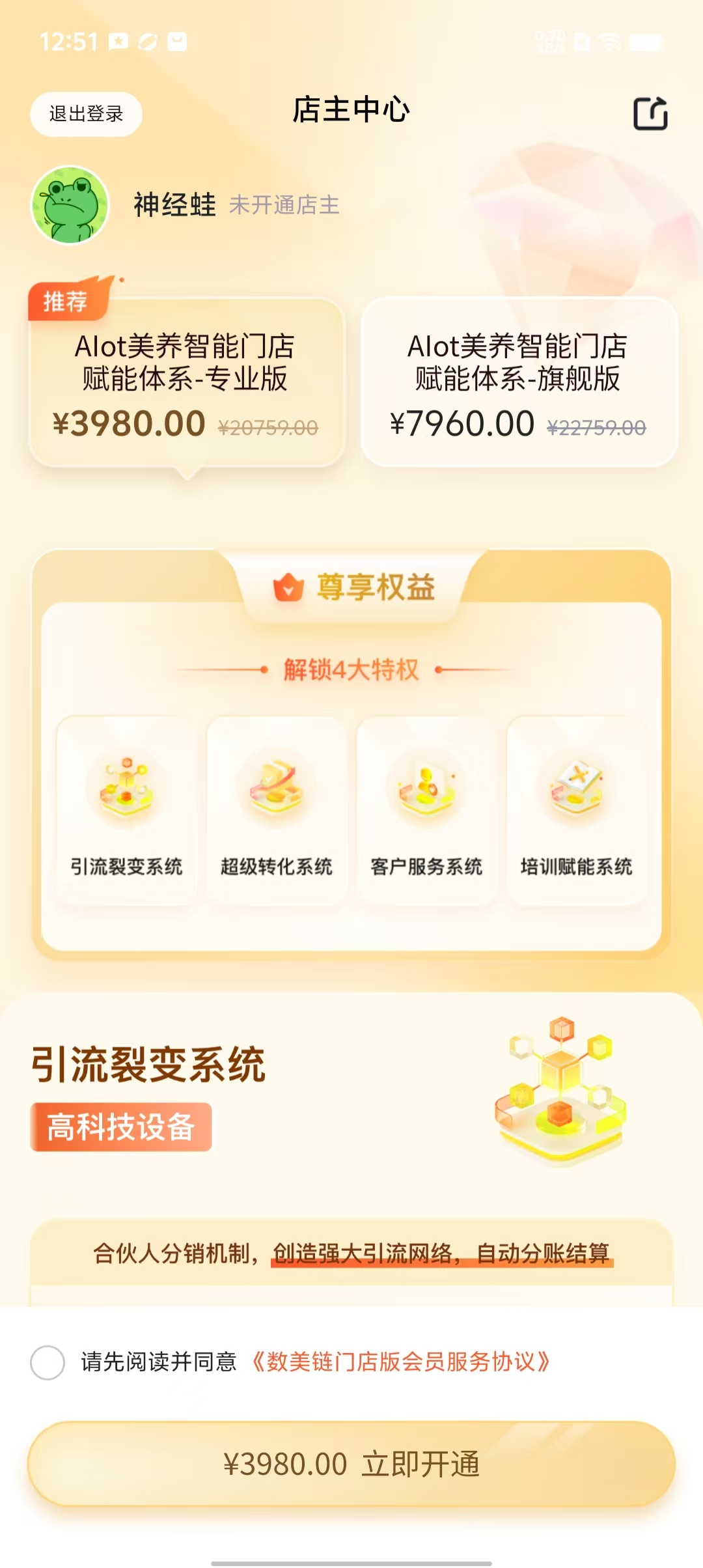Tap the 神经蛙 frog avatar
This screenshot has height=1568, width=703.
point(70,205)
